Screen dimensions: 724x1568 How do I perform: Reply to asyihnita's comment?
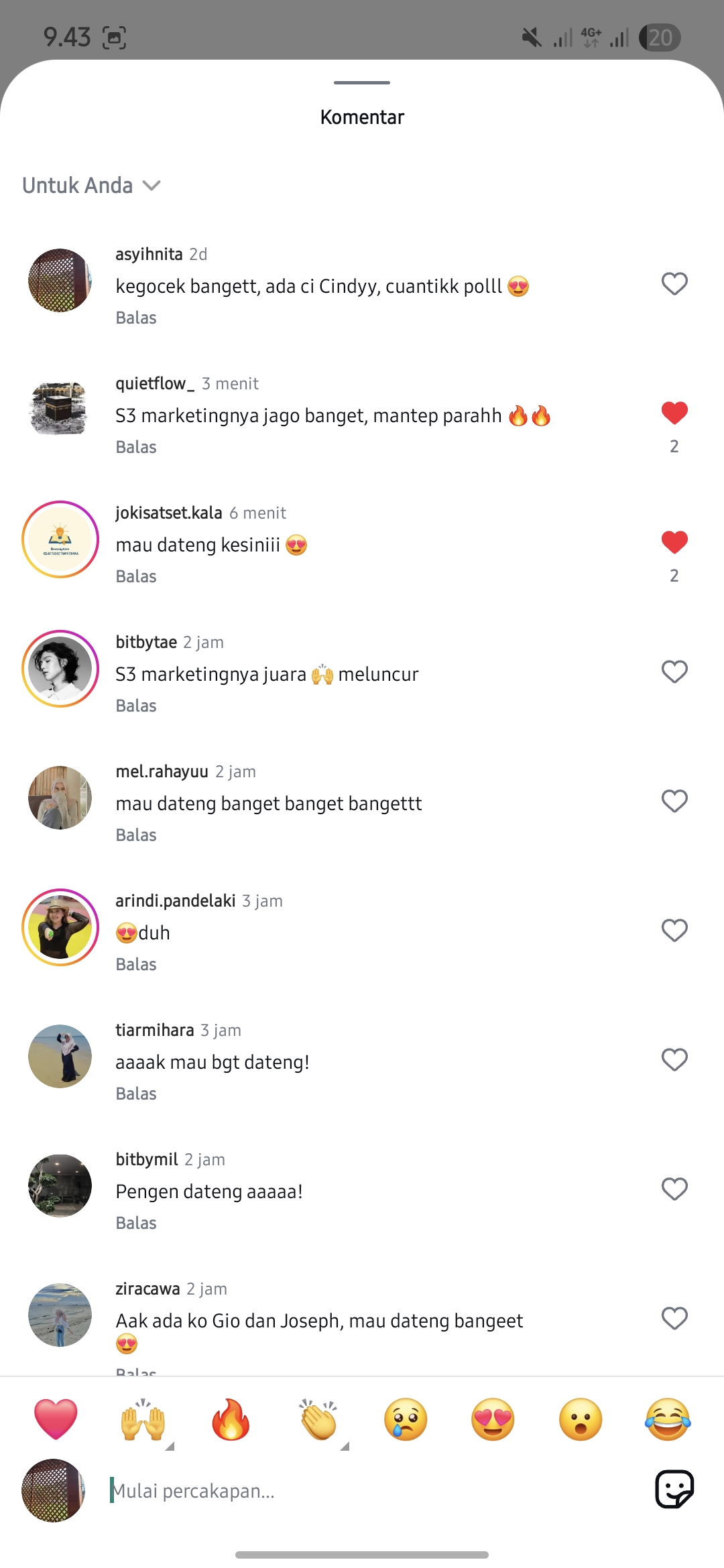(136, 318)
